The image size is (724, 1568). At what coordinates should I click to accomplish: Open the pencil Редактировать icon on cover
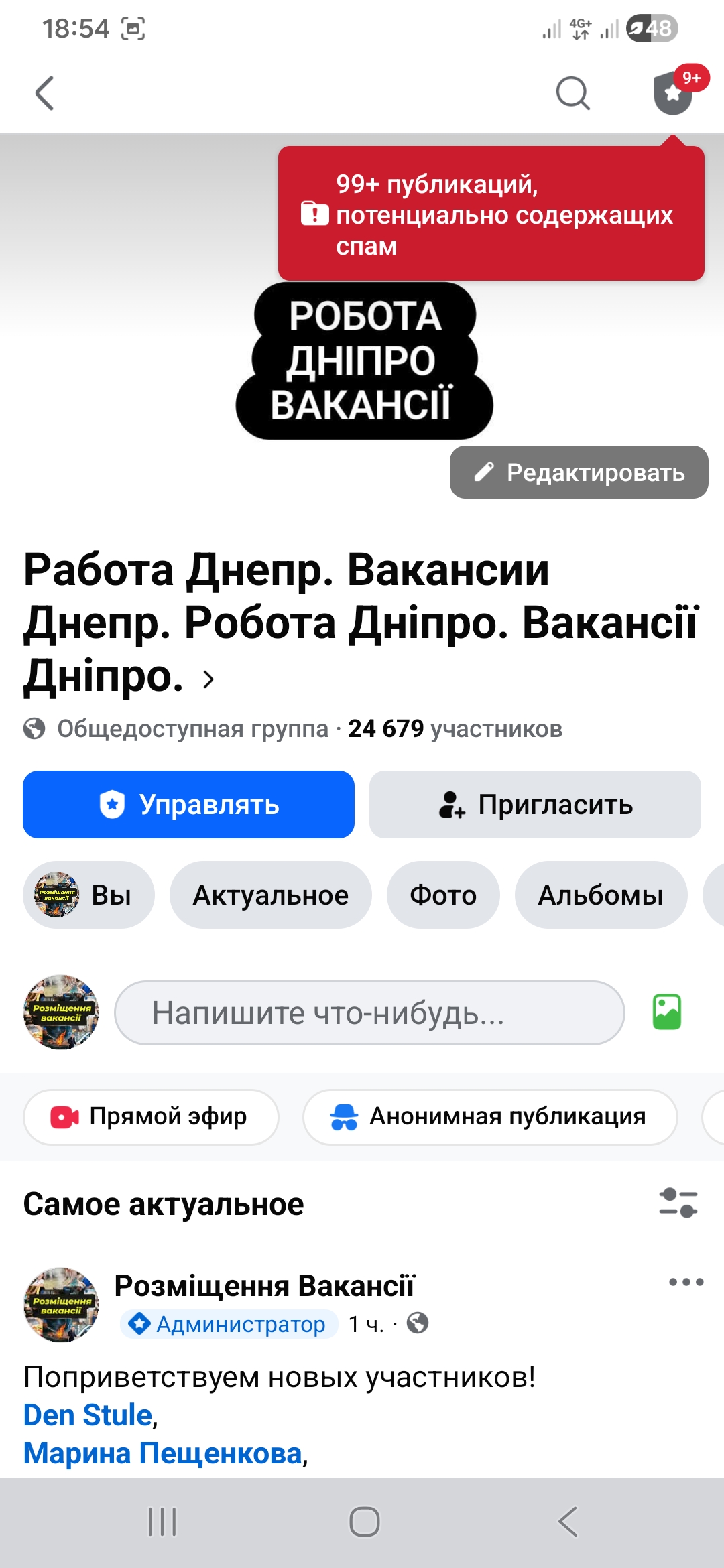(x=486, y=473)
